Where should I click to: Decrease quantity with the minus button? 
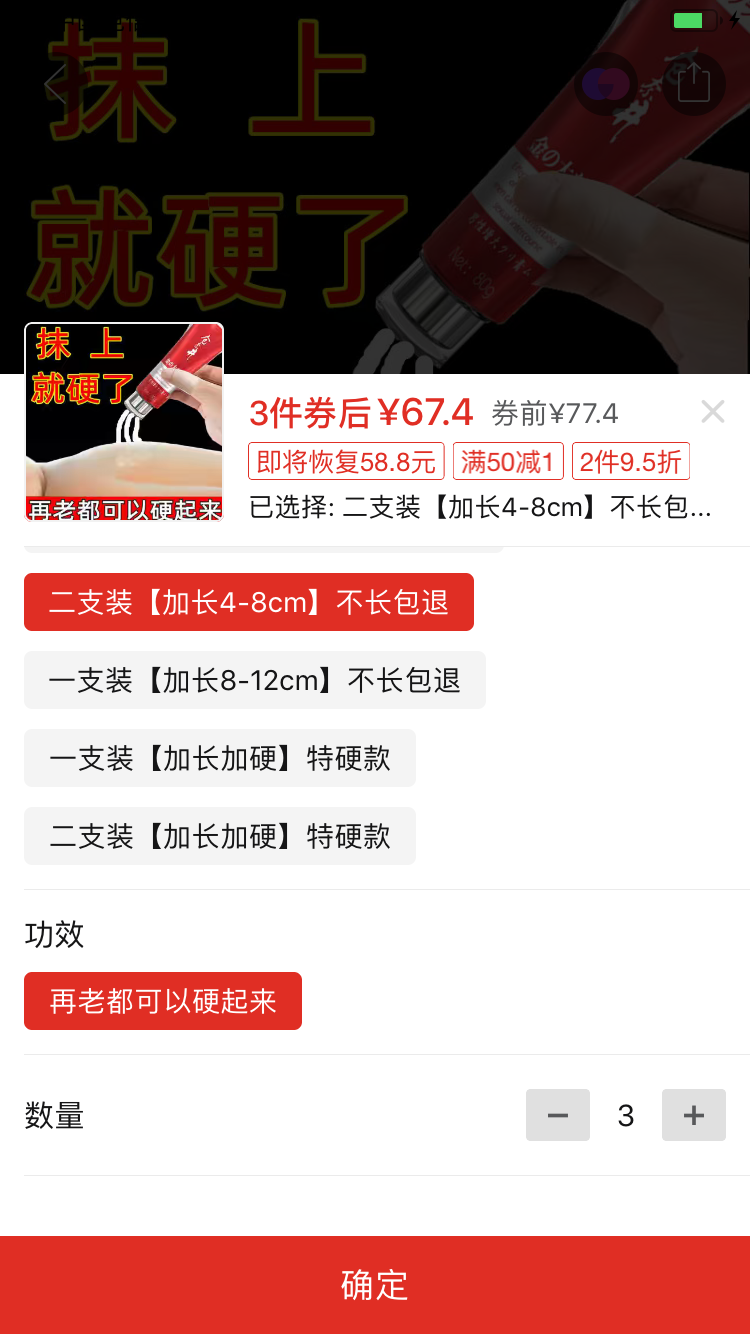tap(558, 1115)
